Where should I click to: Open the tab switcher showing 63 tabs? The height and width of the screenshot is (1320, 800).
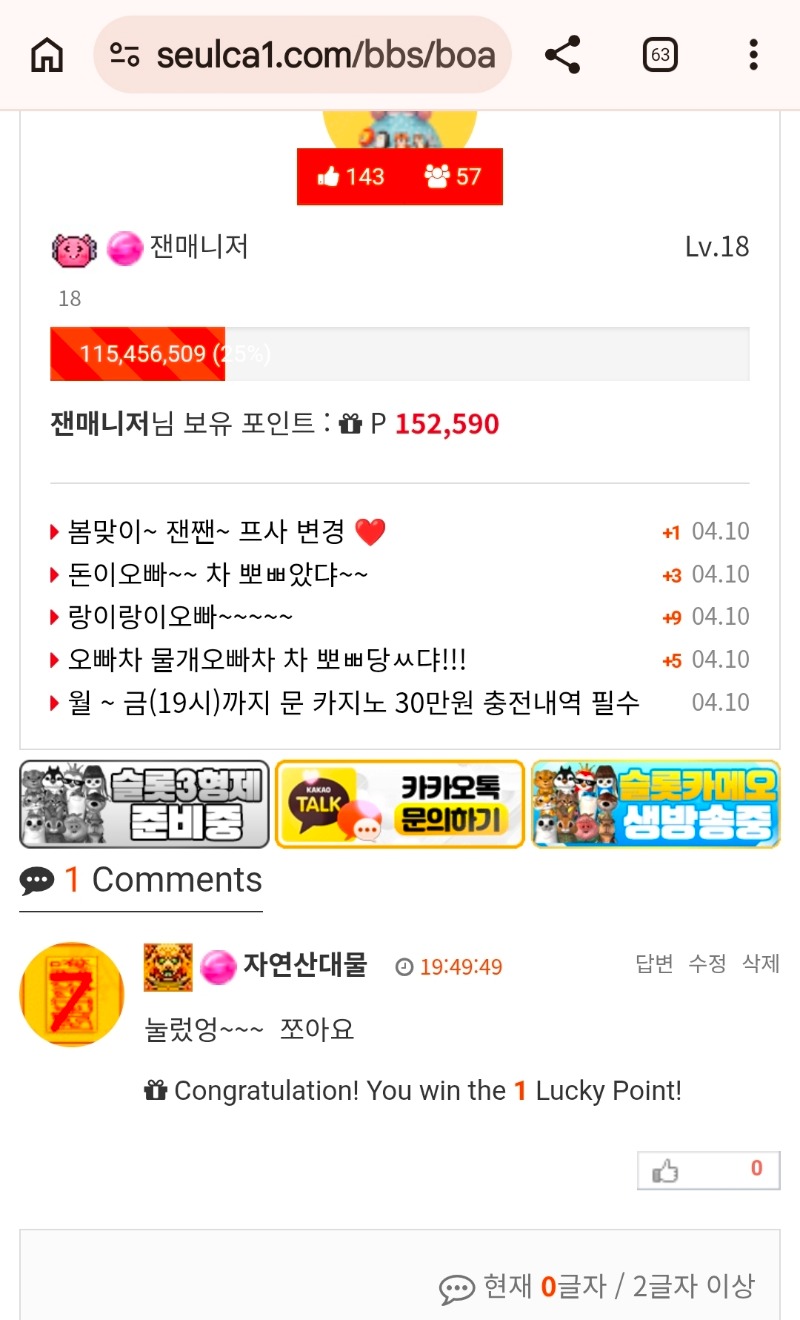tap(660, 55)
